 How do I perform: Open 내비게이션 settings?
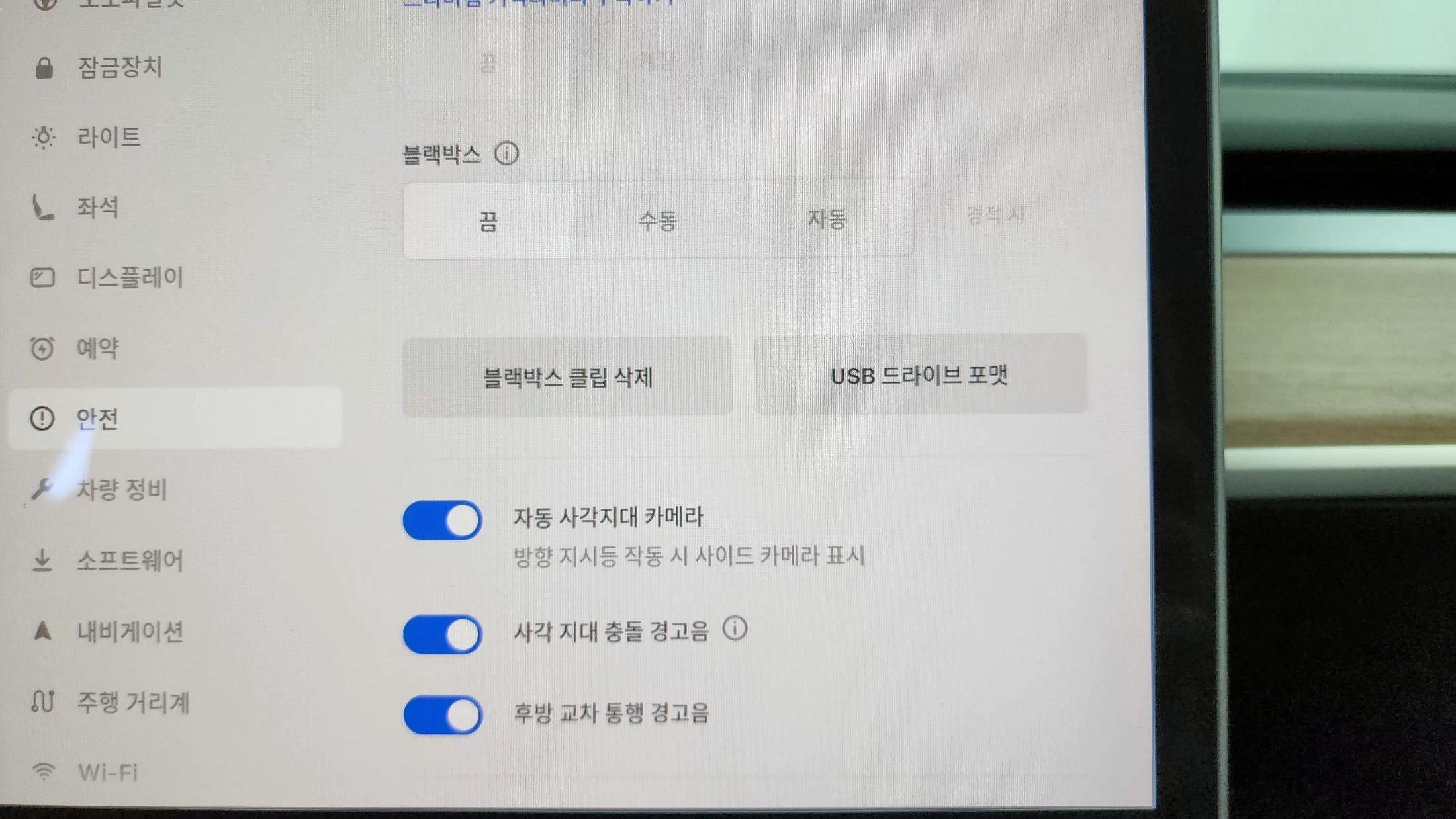coord(130,632)
